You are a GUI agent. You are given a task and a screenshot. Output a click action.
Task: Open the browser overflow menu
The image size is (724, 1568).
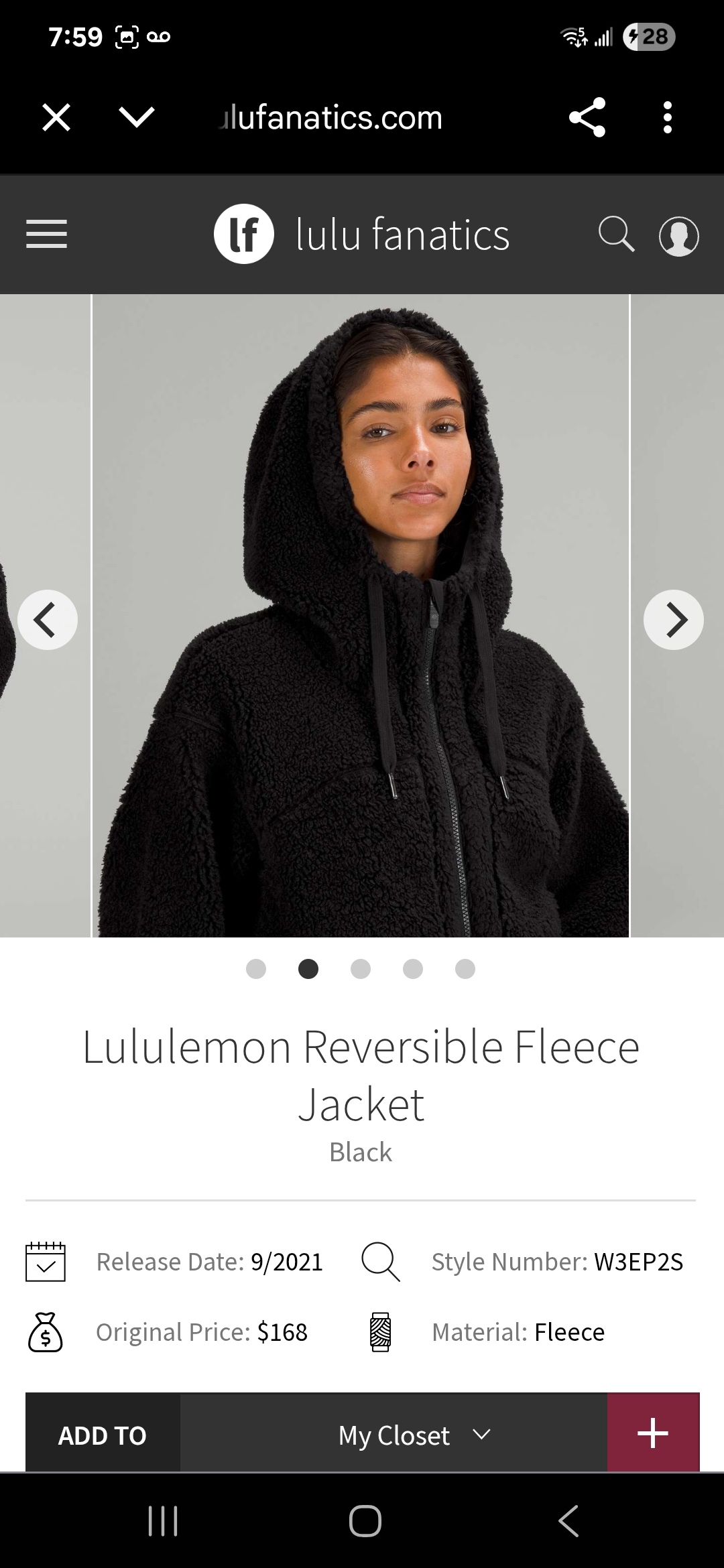[x=667, y=117]
